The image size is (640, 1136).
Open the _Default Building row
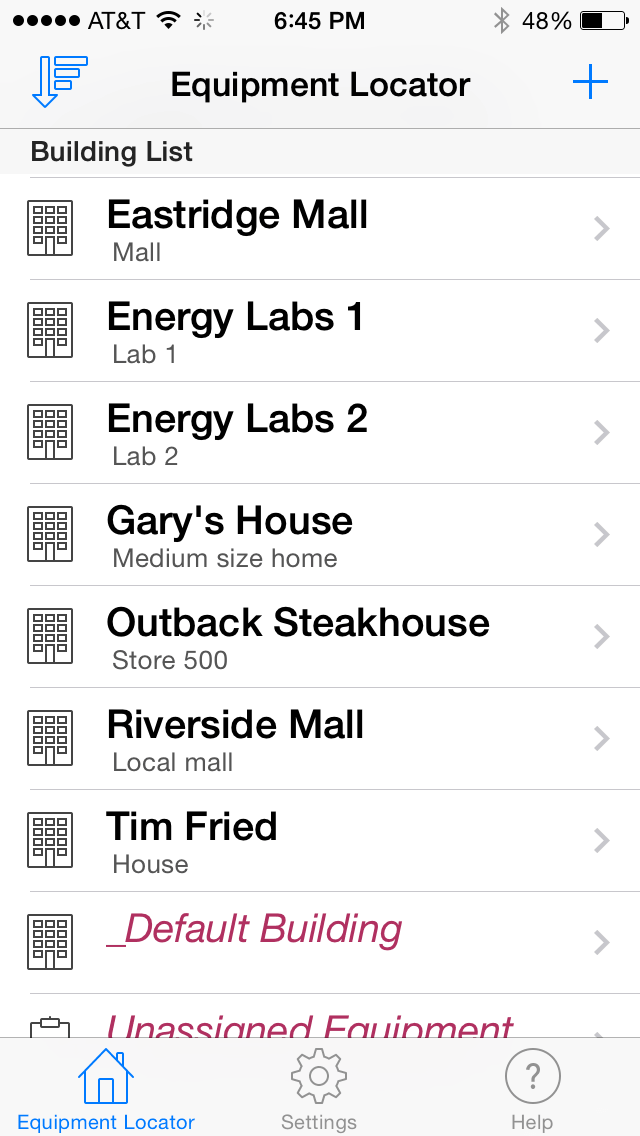coord(320,943)
